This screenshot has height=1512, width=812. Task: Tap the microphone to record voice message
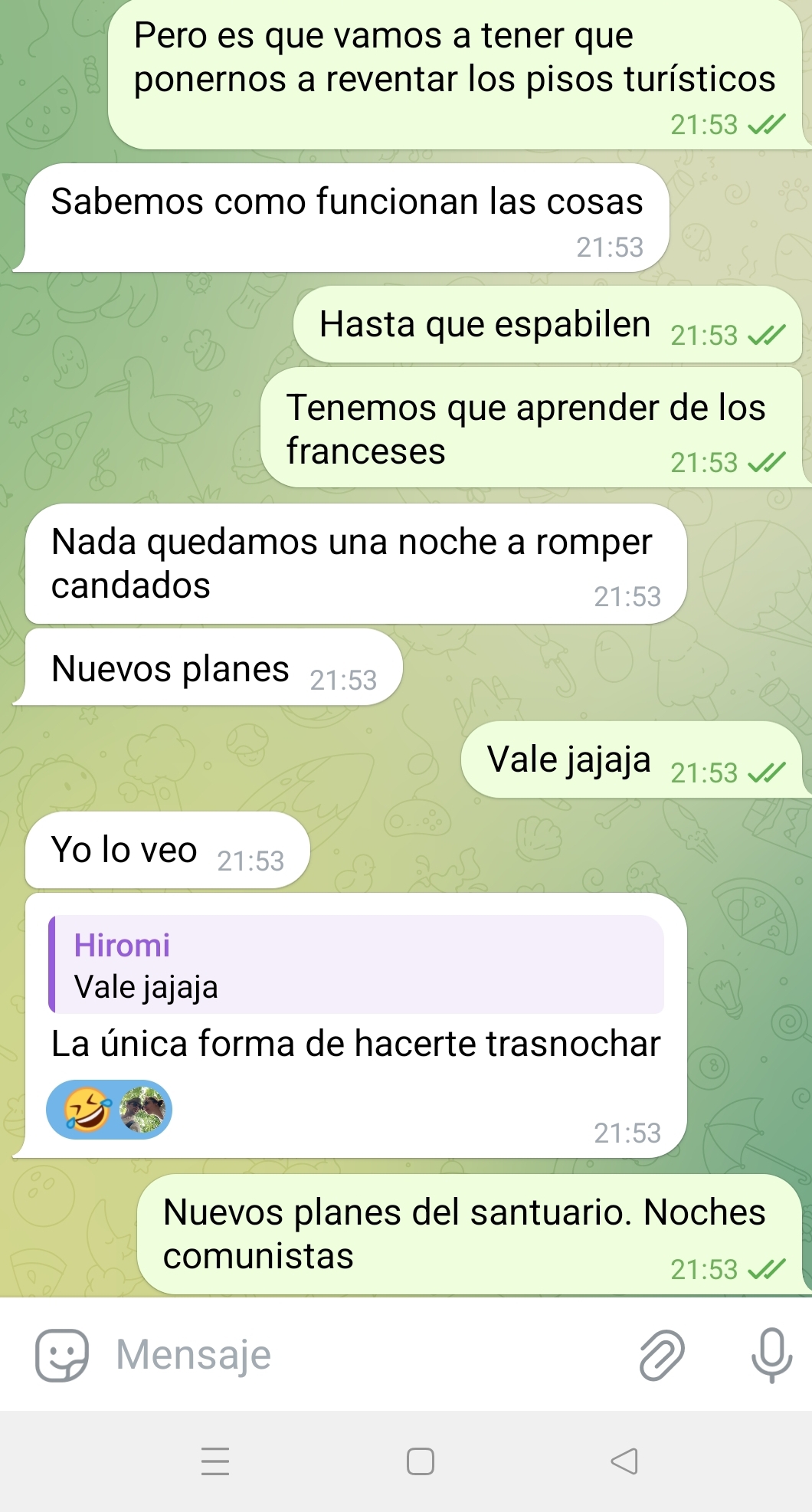(x=771, y=1355)
